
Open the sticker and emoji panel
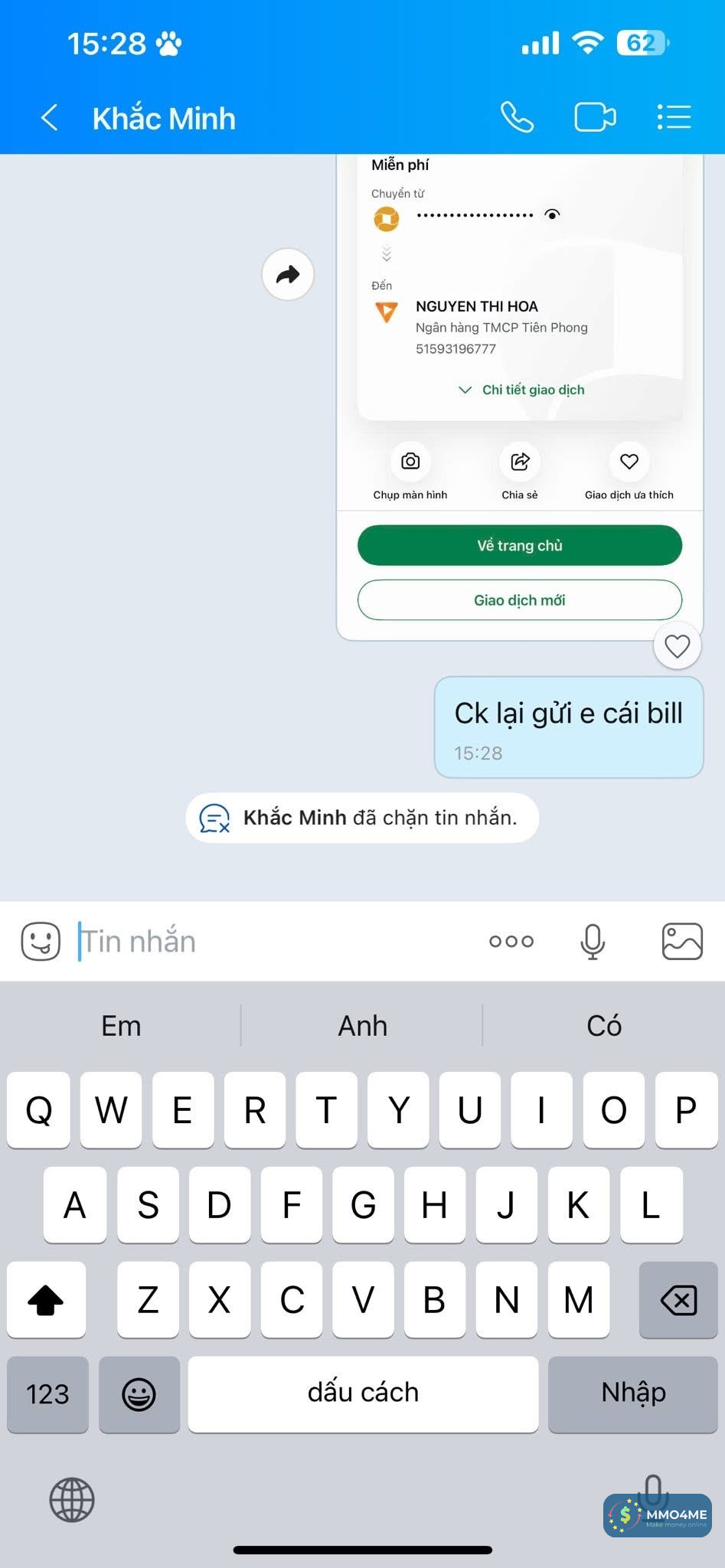pyautogui.click(x=41, y=941)
